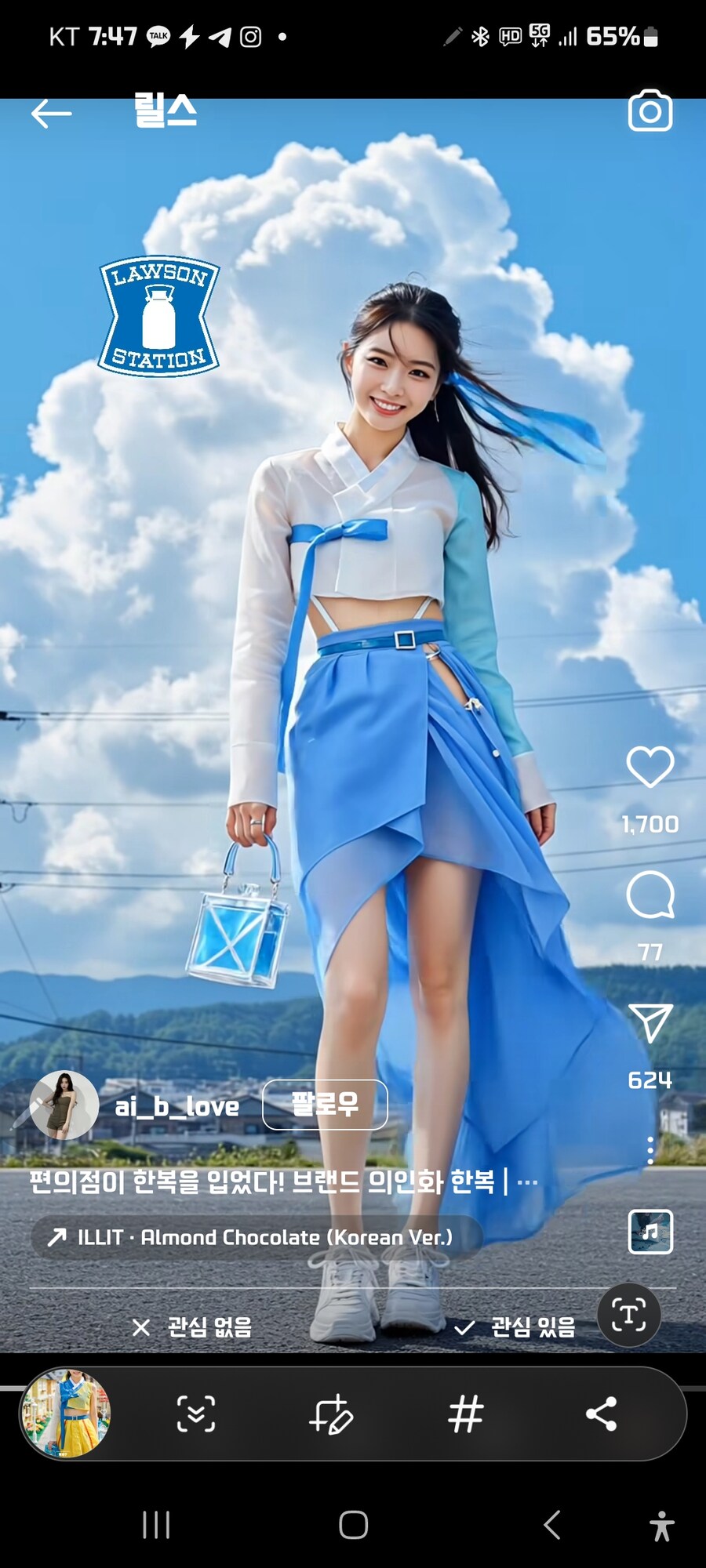Mark this reel as 관심 없음
Screen dimensions: 706x1568
pos(193,1327)
